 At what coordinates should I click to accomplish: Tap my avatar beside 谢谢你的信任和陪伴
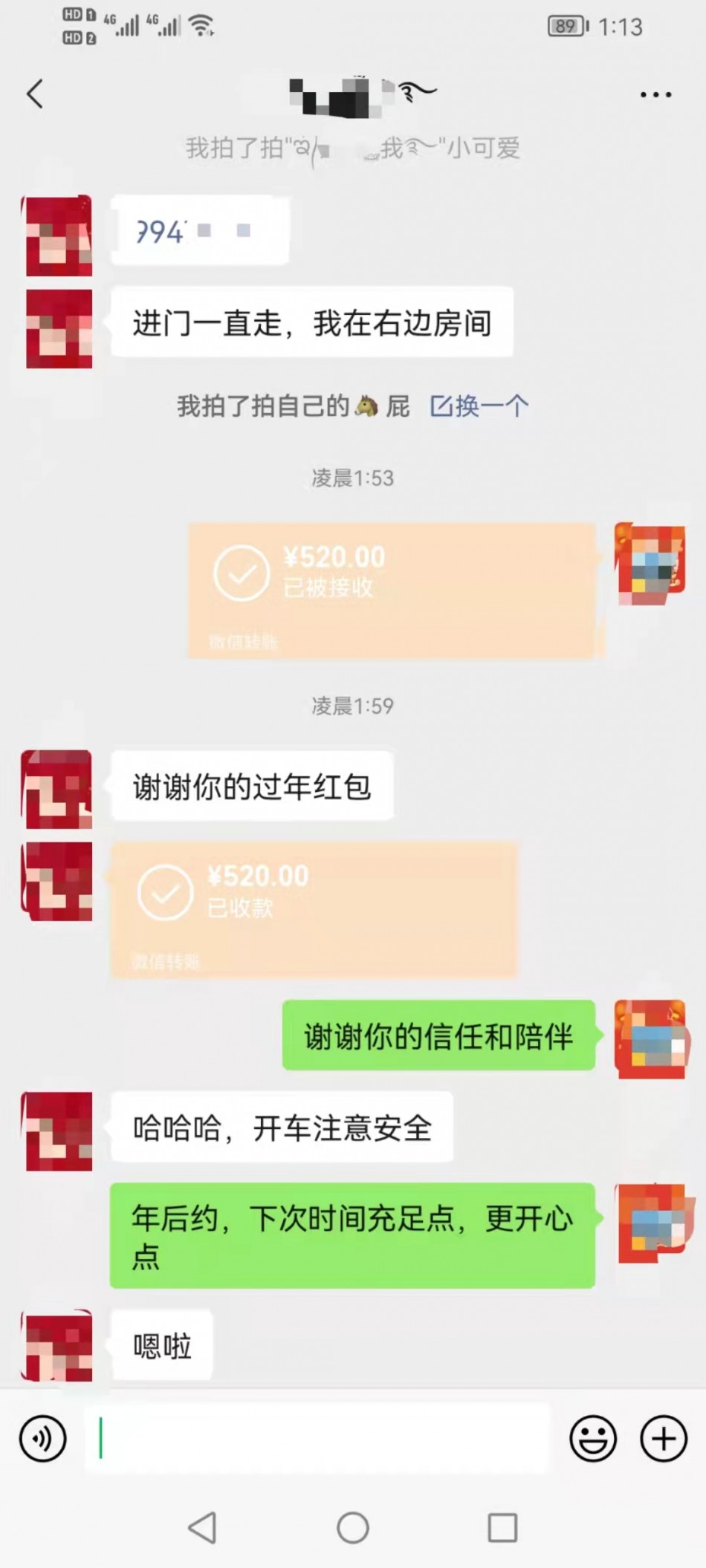[x=650, y=1038]
